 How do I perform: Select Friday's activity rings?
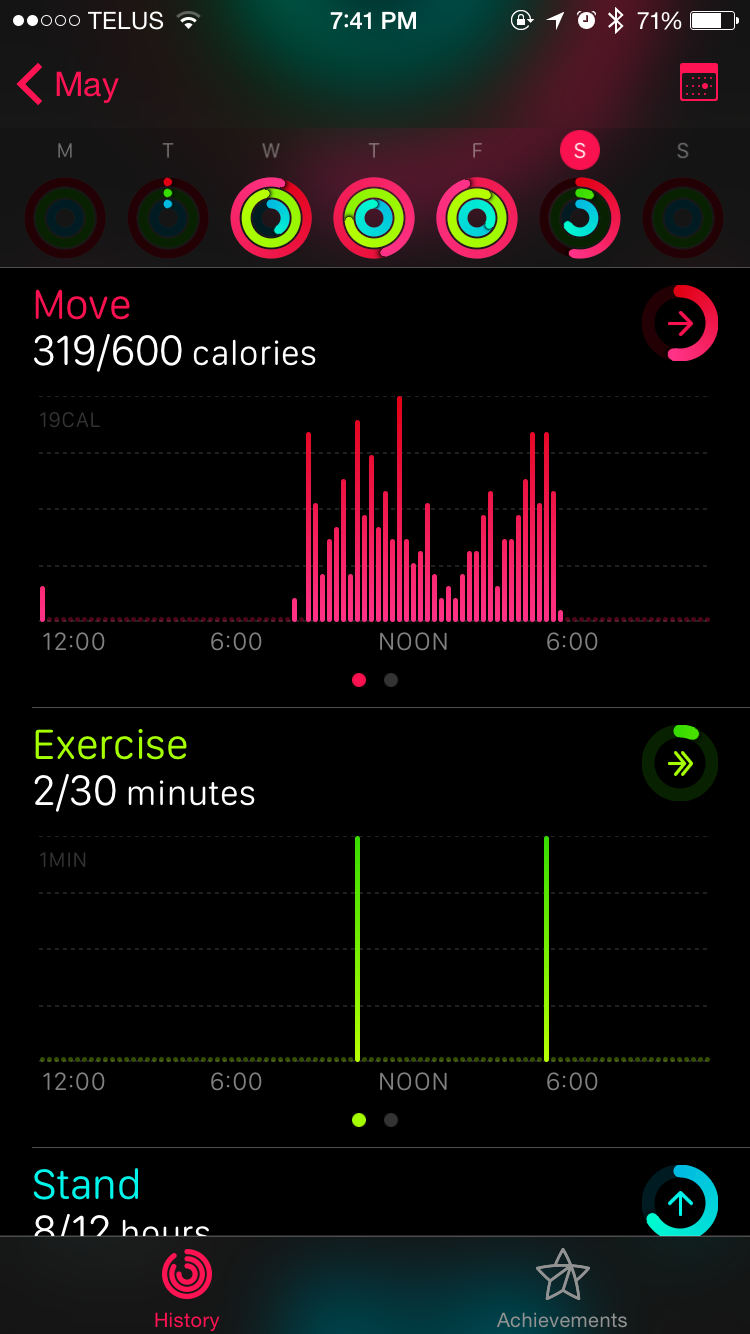click(x=477, y=218)
